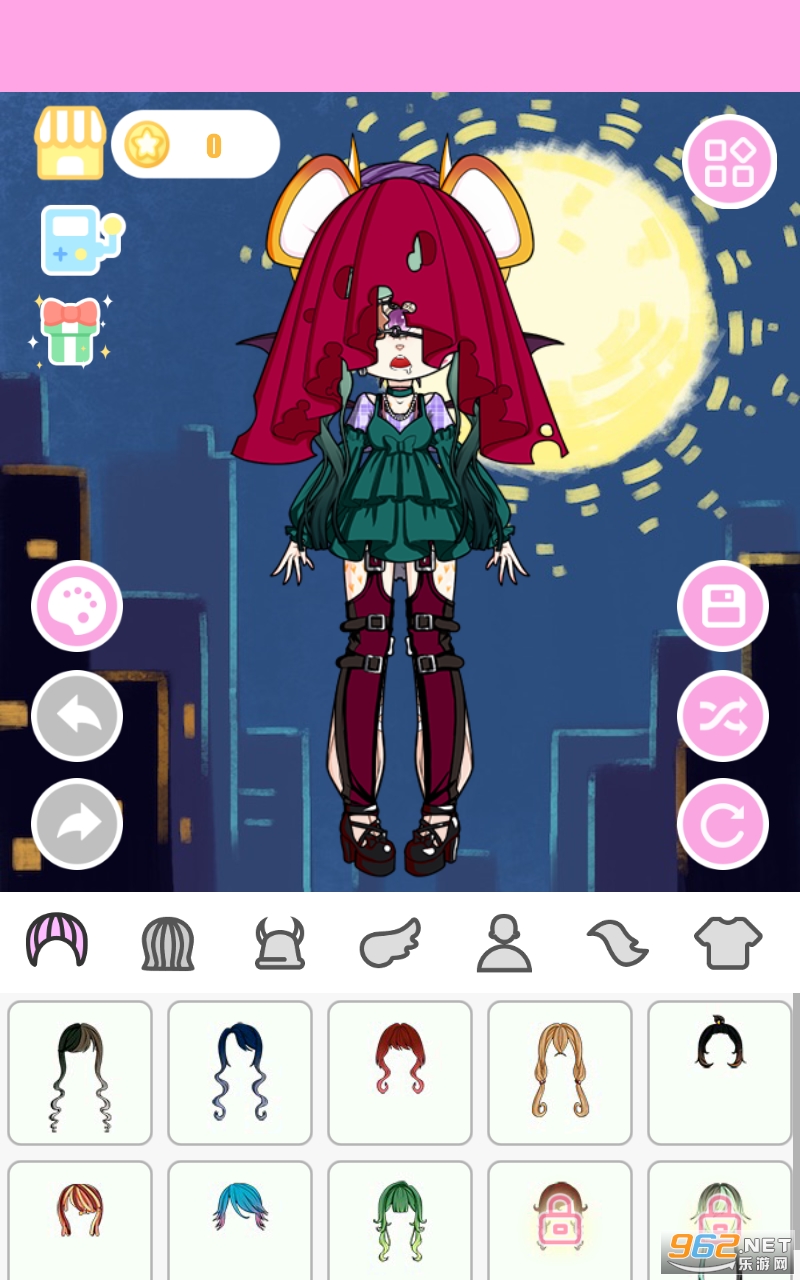Switch to the horned helmet tab
This screenshot has width=800, height=1280.
tap(280, 943)
